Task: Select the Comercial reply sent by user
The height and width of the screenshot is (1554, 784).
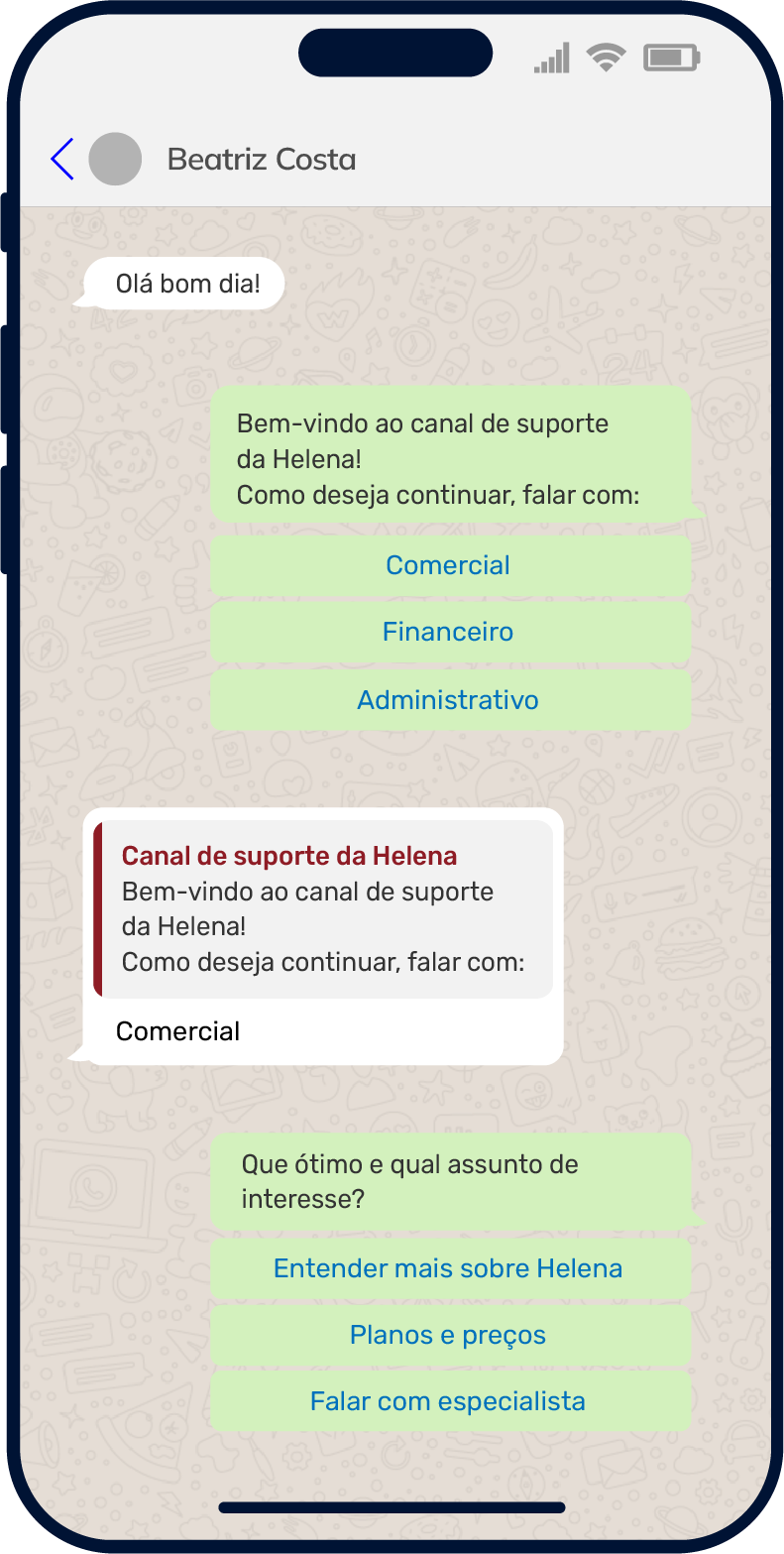Action: coord(178,1031)
